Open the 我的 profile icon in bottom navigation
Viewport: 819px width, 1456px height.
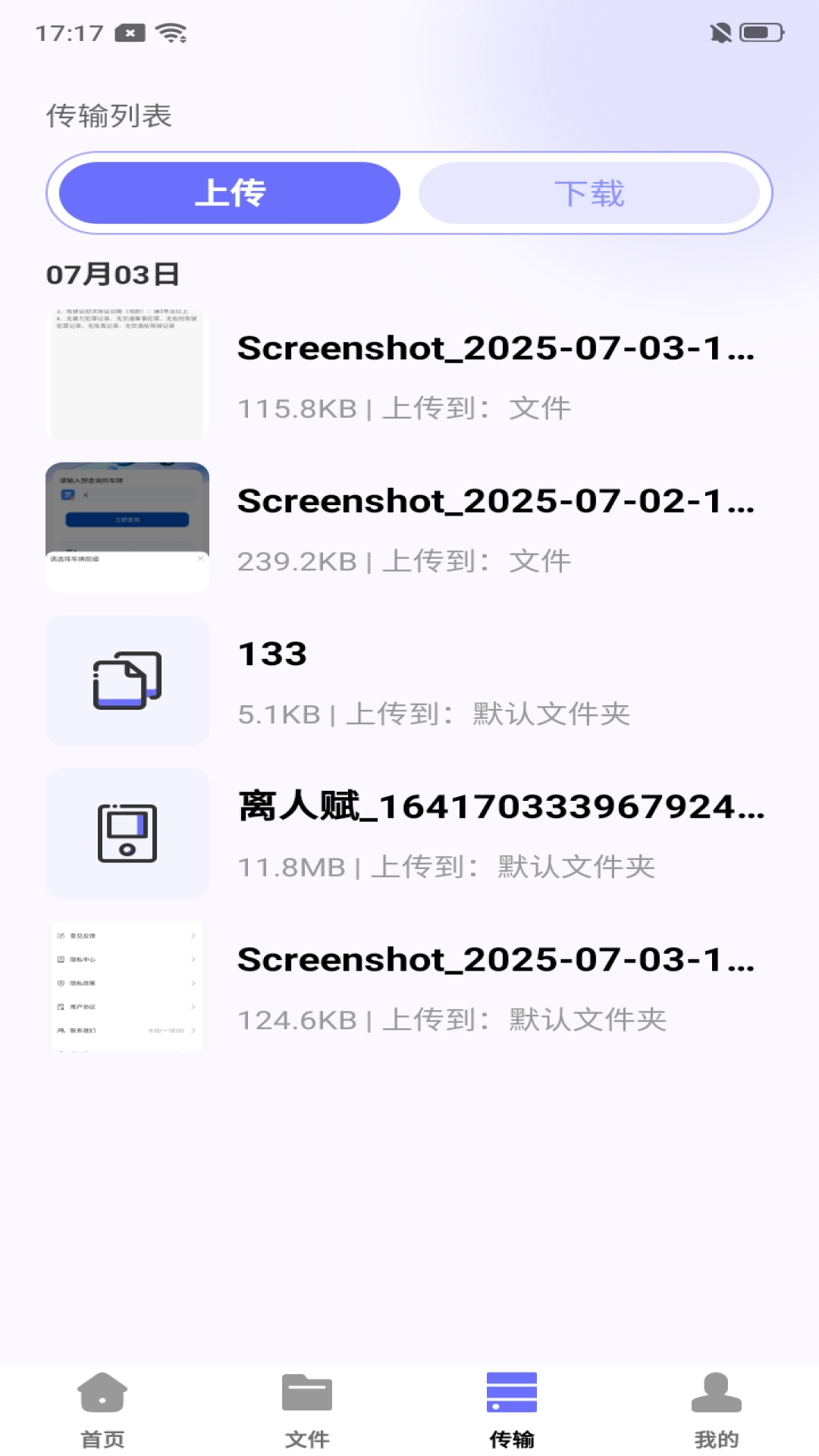[x=717, y=1407]
